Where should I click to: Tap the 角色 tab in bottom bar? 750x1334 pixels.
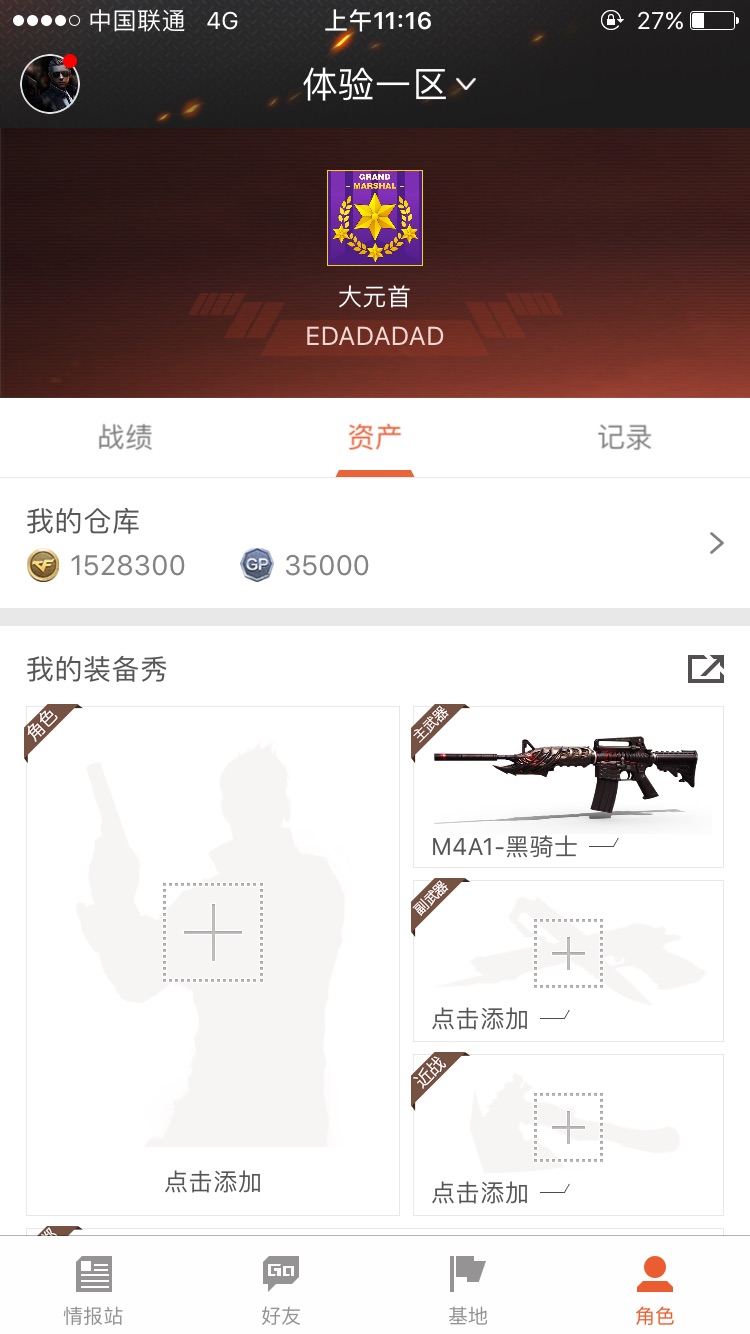tap(655, 1288)
